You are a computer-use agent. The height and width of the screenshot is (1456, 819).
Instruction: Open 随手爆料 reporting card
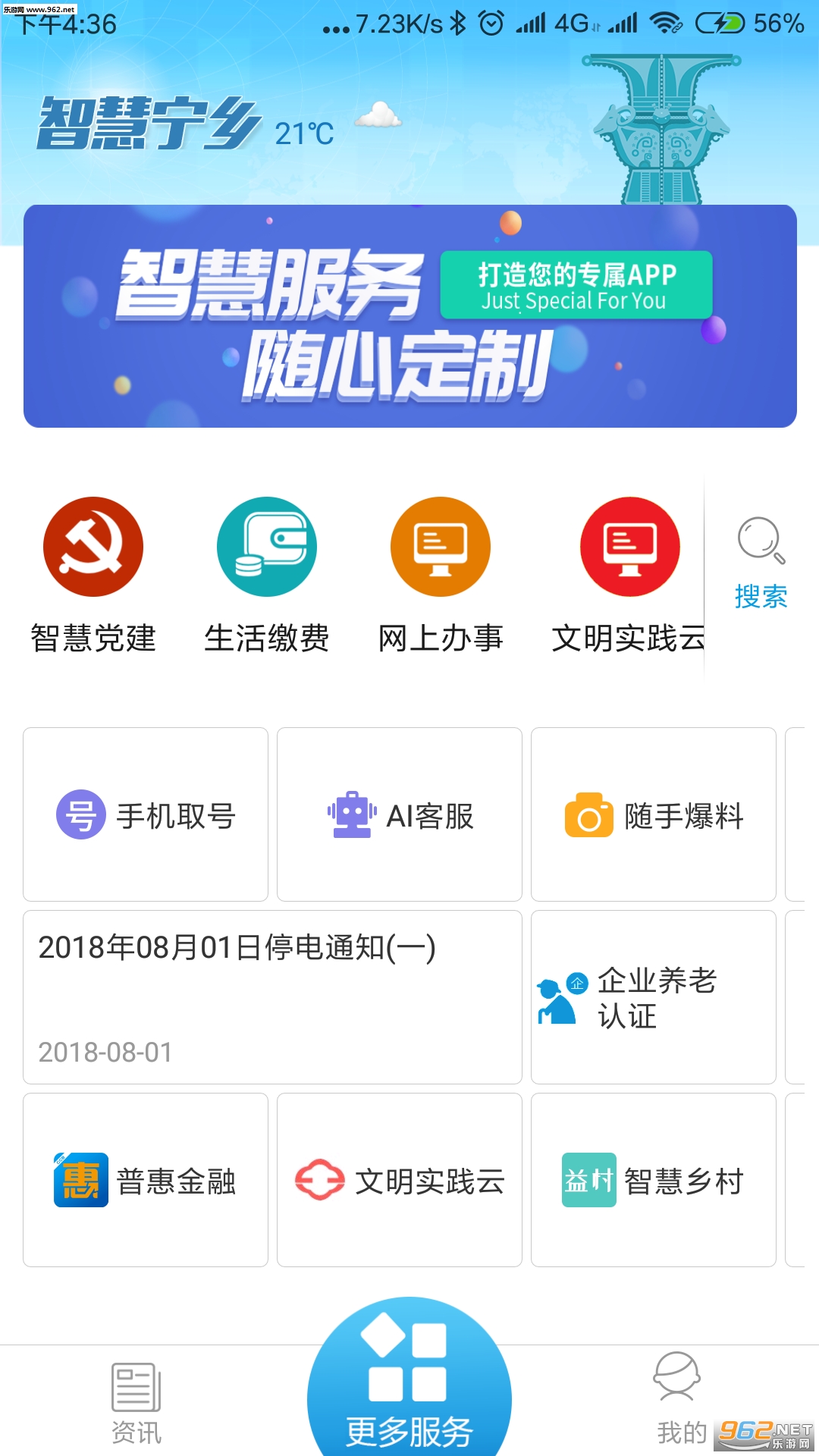[x=654, y=815]
